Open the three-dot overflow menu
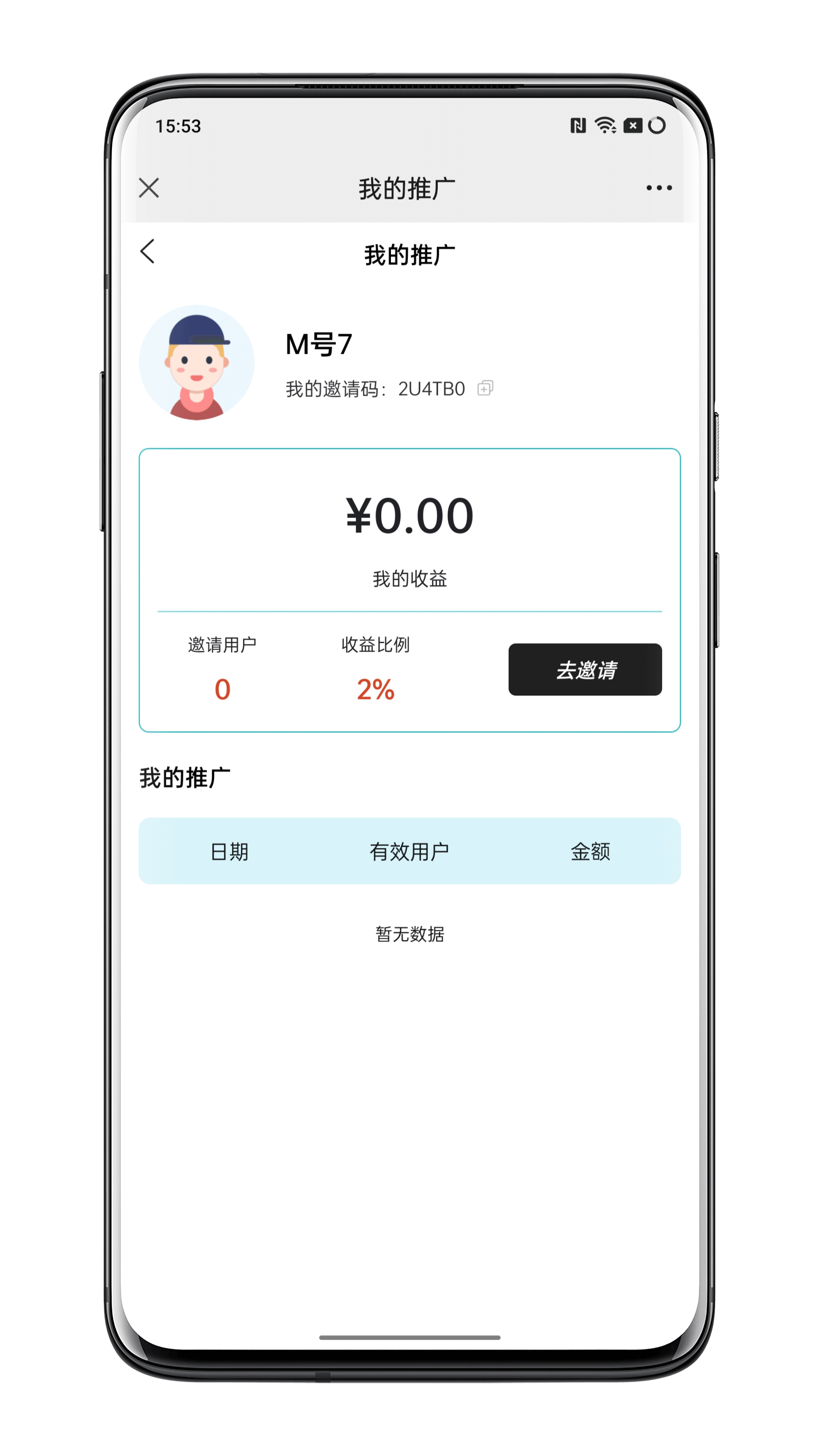The height and width of the screenshot is (1456, 819). [x=658, y=188]
